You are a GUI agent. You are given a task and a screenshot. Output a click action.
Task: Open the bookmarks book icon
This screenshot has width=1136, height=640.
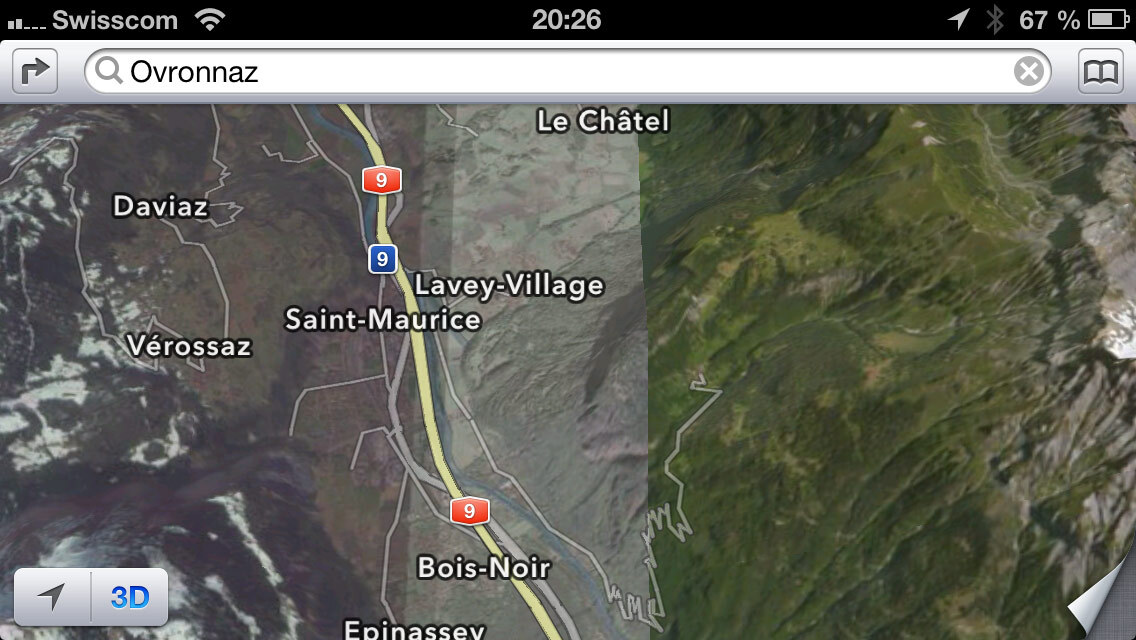[1101, 72]
